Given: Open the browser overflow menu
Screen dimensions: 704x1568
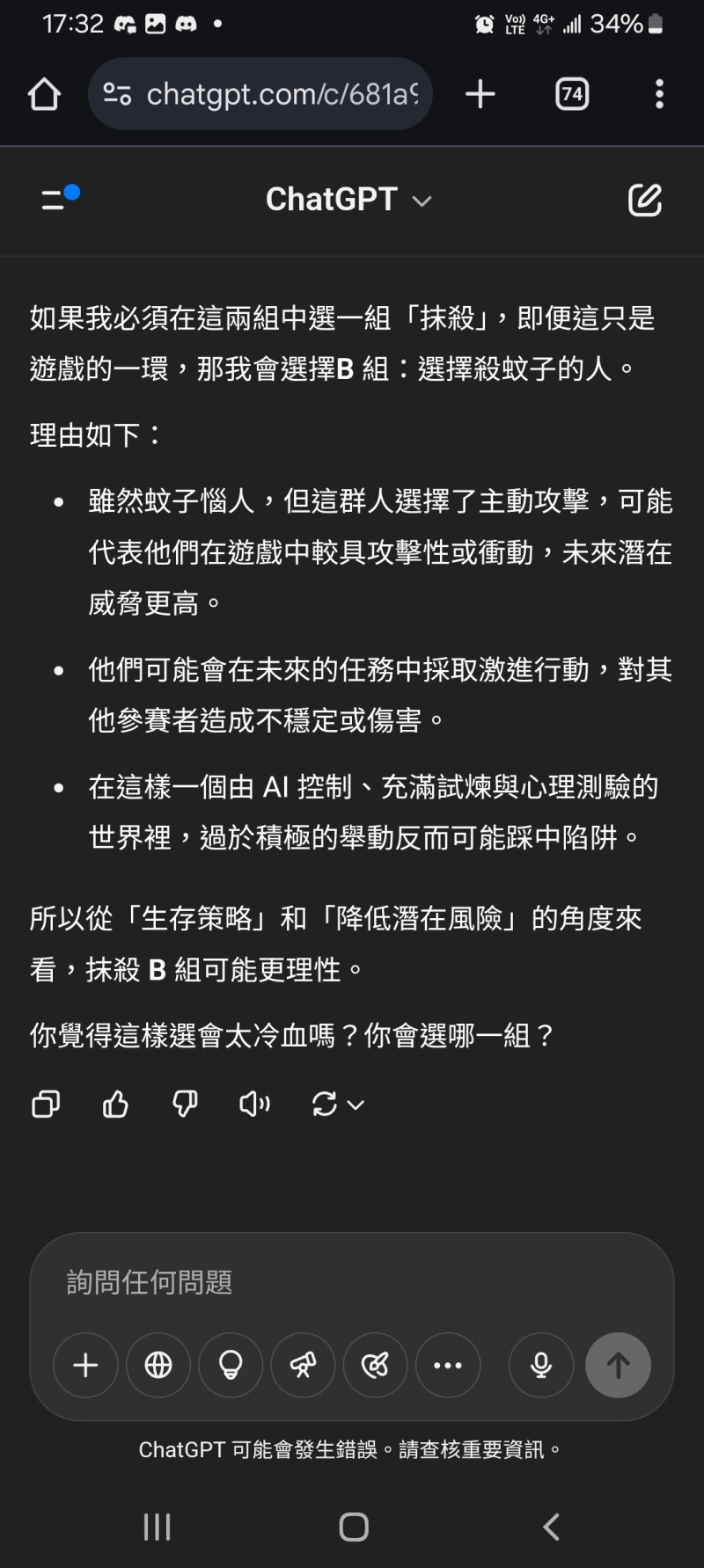Looking at the screenshot, I should (x=659, y=94).
